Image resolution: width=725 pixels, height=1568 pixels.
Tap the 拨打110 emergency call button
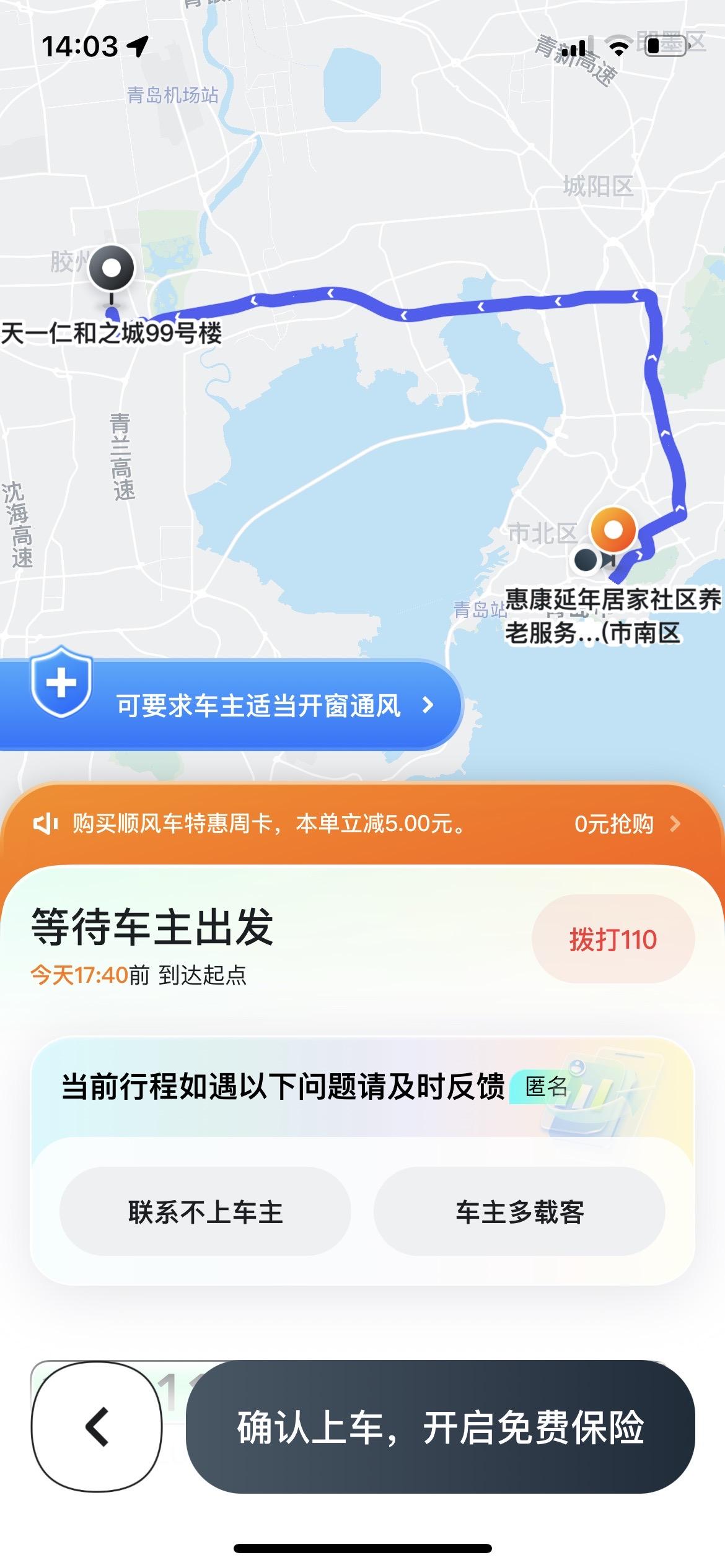(x=612, y=939)
